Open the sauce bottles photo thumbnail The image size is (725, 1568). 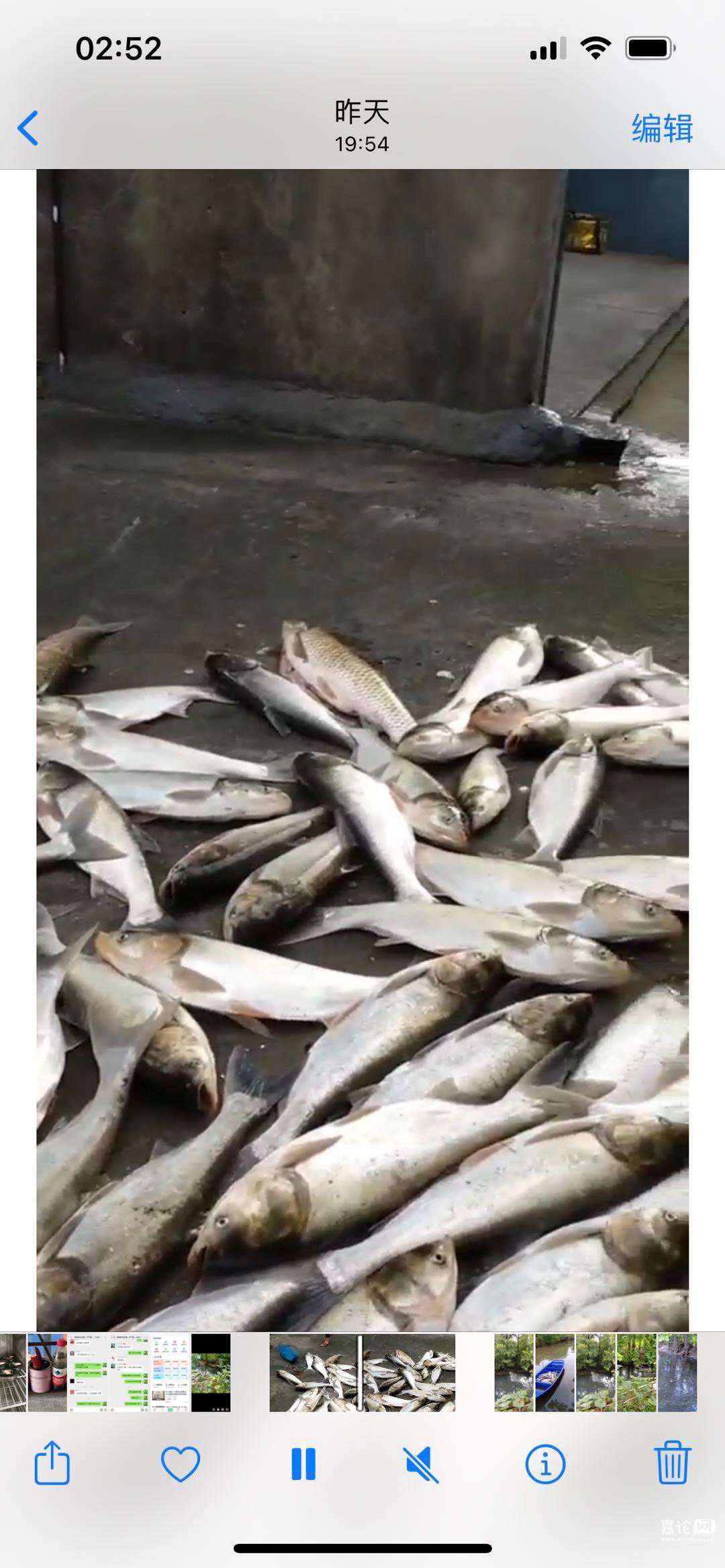coord(47,1373)
